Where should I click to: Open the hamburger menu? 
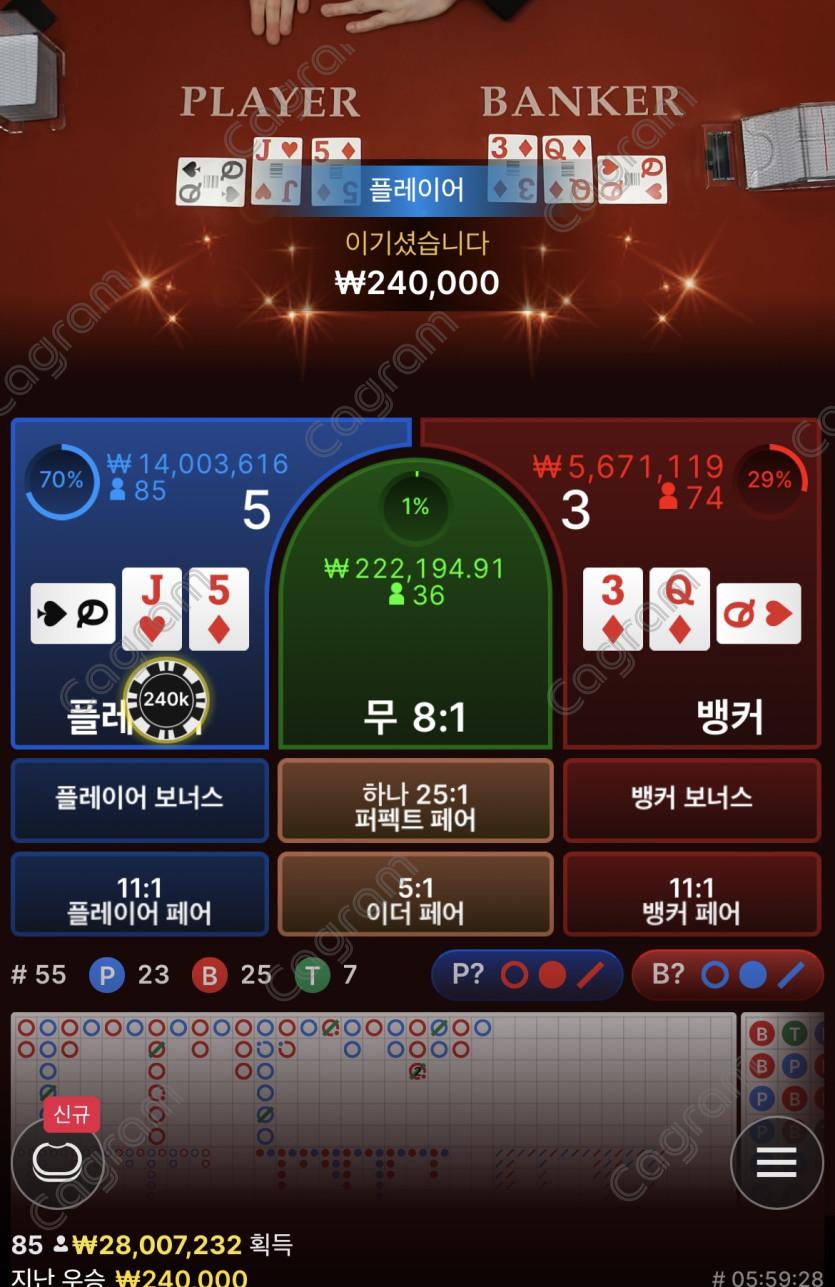(x=776, y=1162)
